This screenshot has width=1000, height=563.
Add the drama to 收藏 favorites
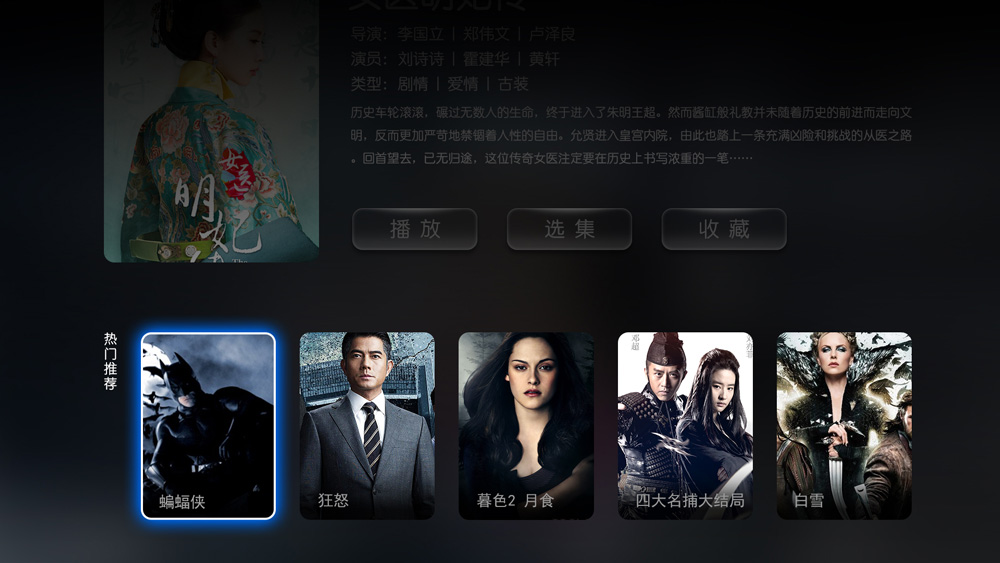point(724,229)
